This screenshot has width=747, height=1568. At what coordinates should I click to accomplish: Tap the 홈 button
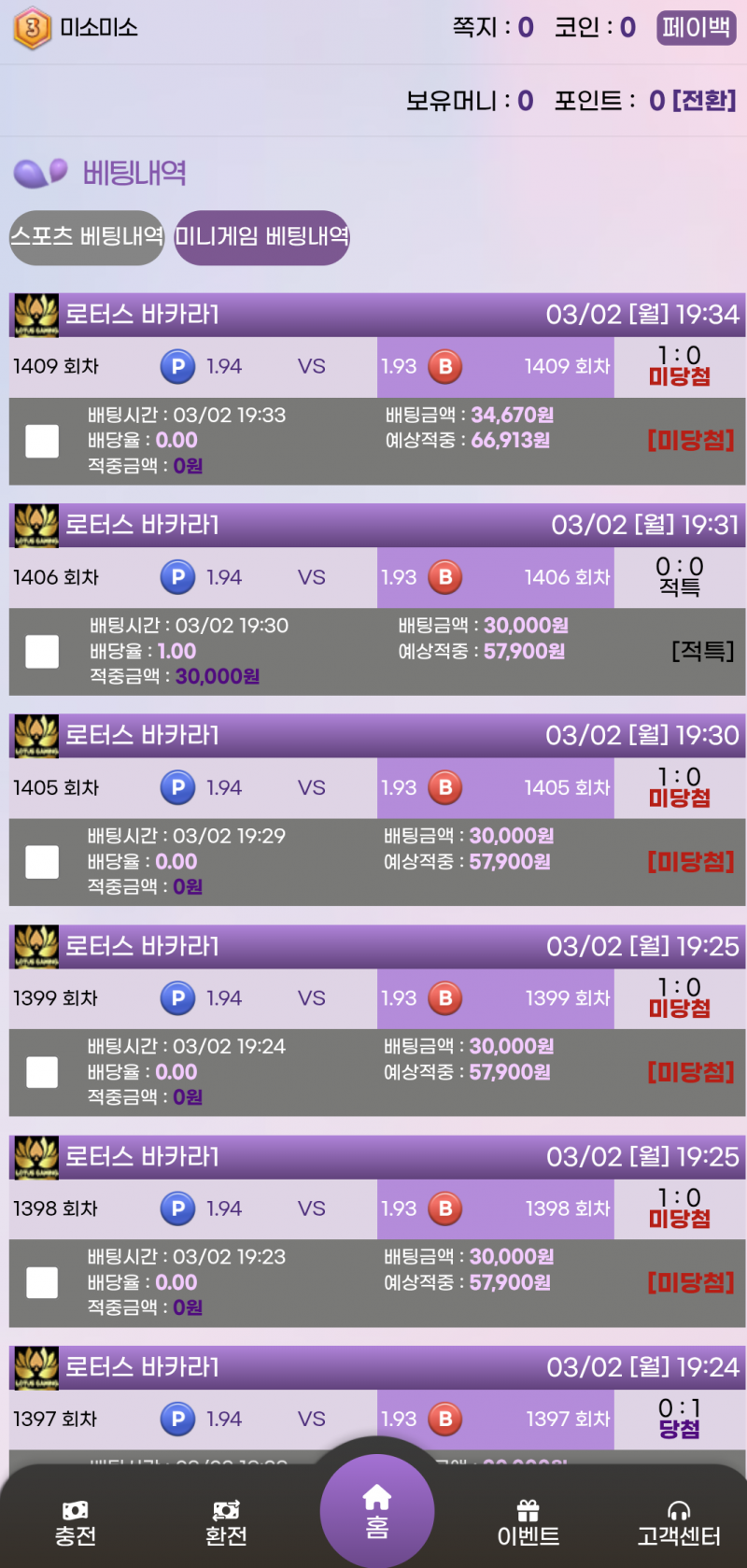click(376, 1511)
